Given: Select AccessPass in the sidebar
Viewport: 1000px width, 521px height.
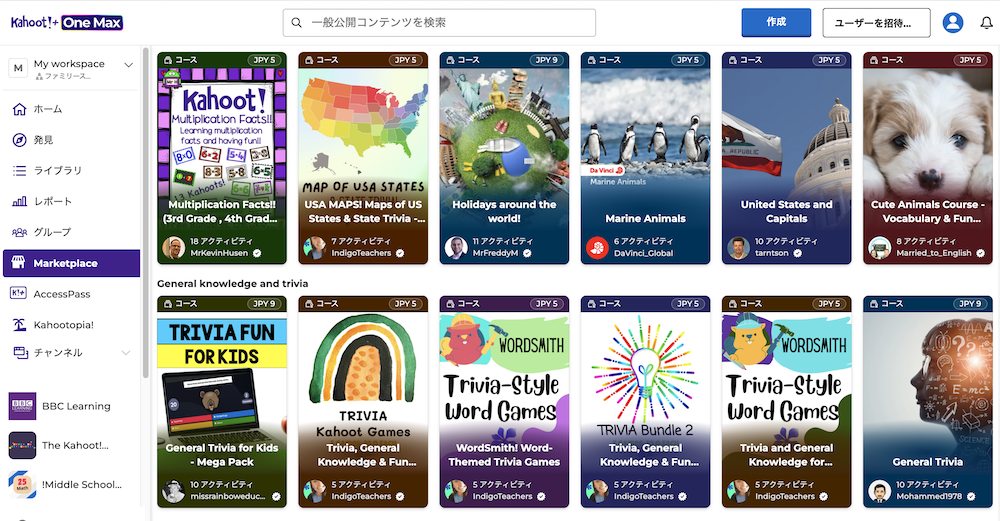Looking at the screenshot, I should (x=64, y=294).
